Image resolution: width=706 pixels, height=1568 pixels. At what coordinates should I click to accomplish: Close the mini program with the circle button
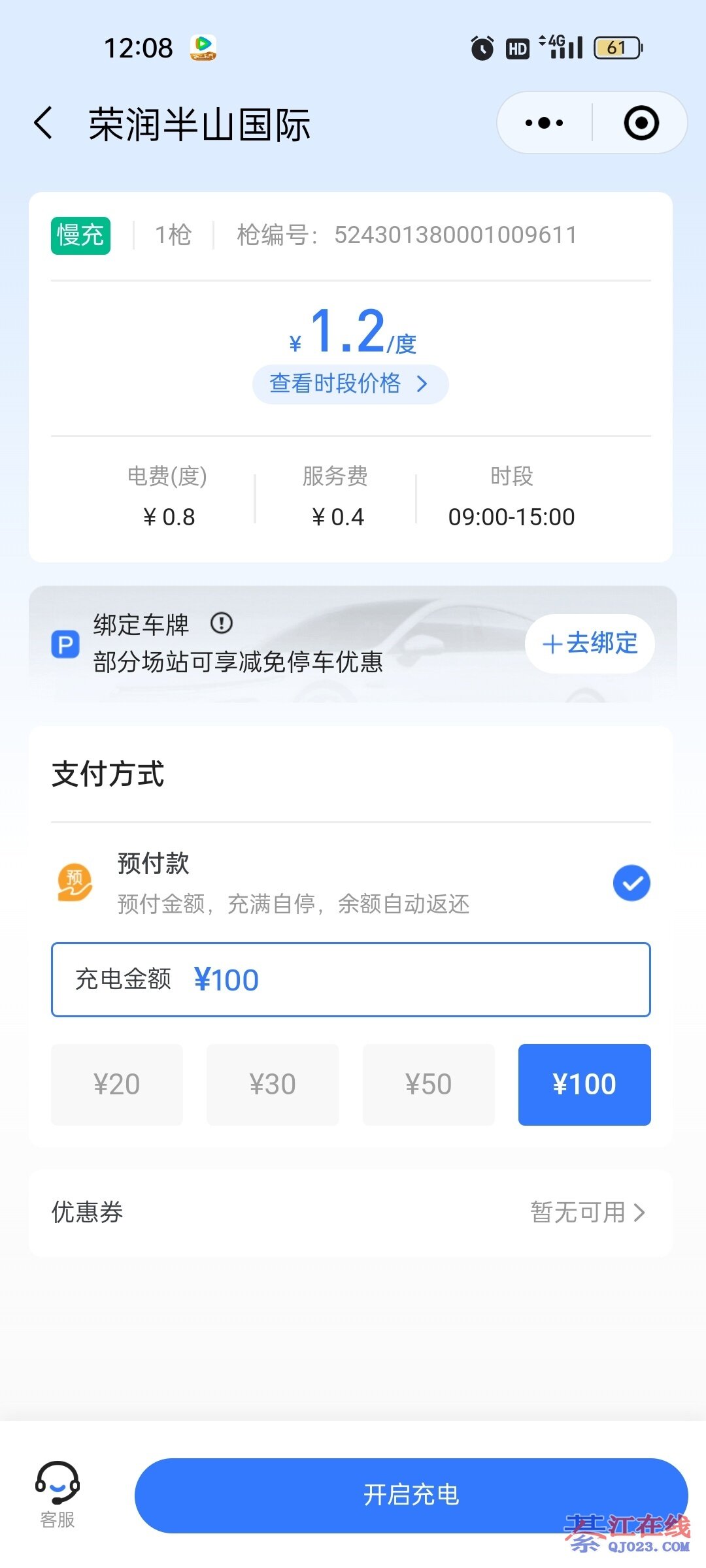[x=641, y=123]
